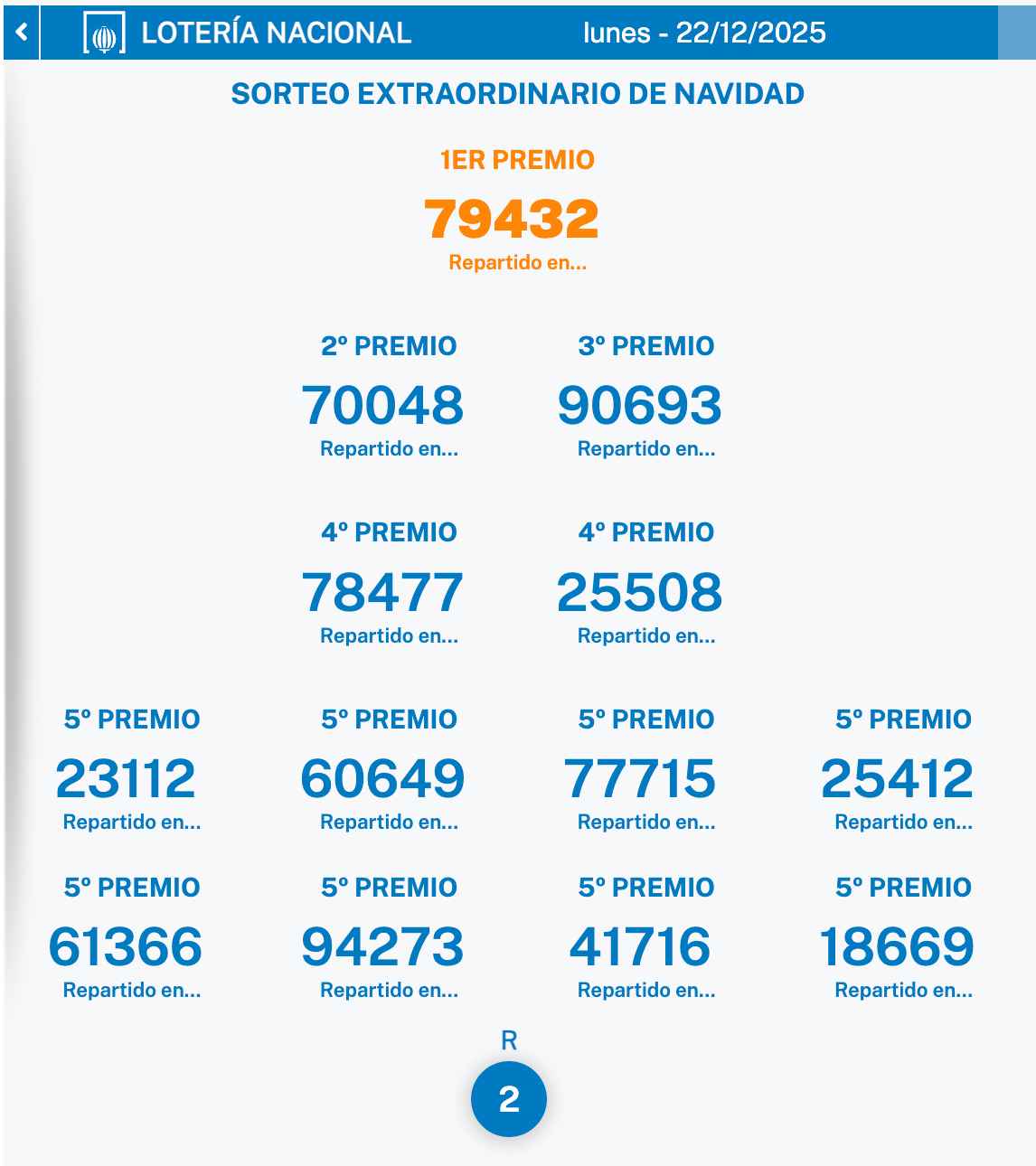Check 'Repartido en...' for fifth prize 18669
Viewport: 1036px width, 1166px height.
coord(903,991)
